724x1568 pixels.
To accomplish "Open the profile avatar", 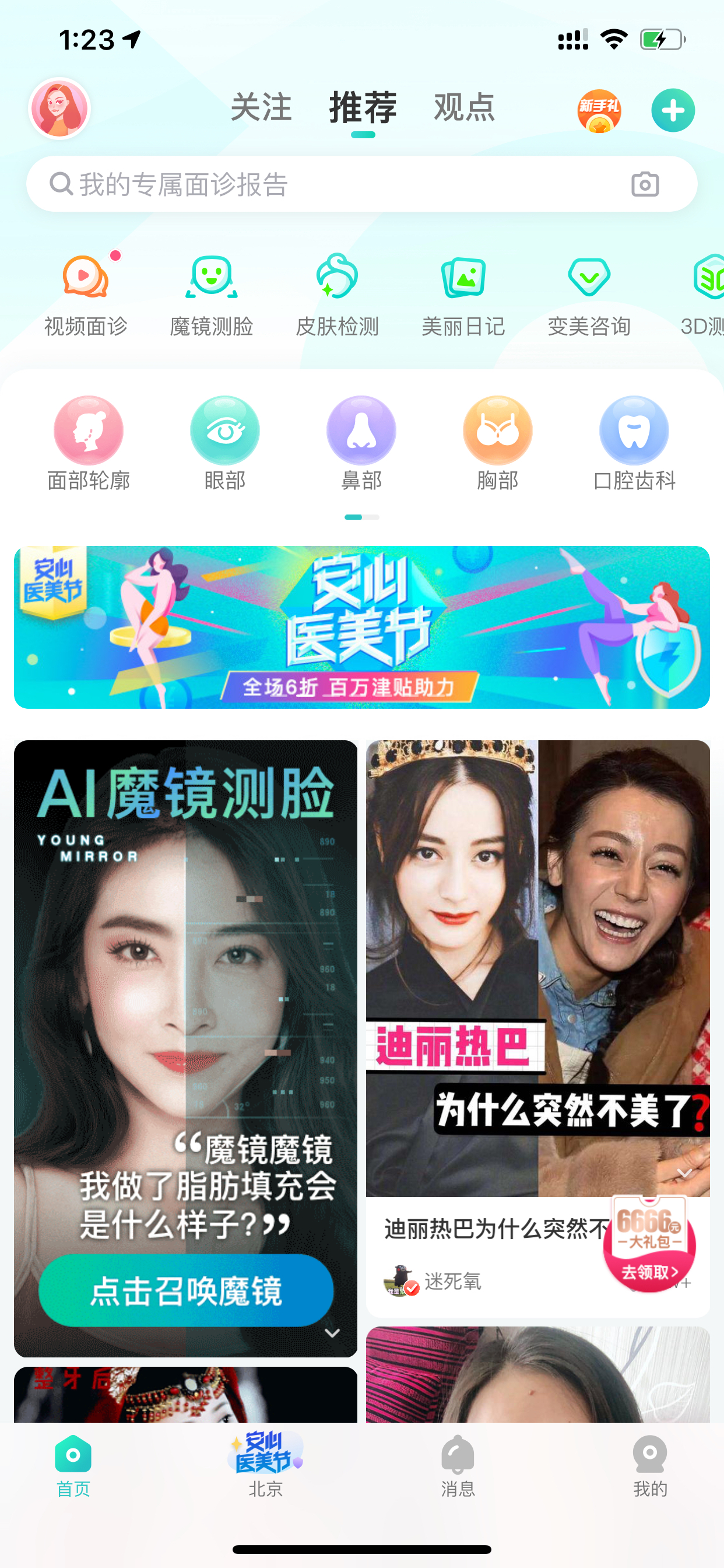I will 59,109.
